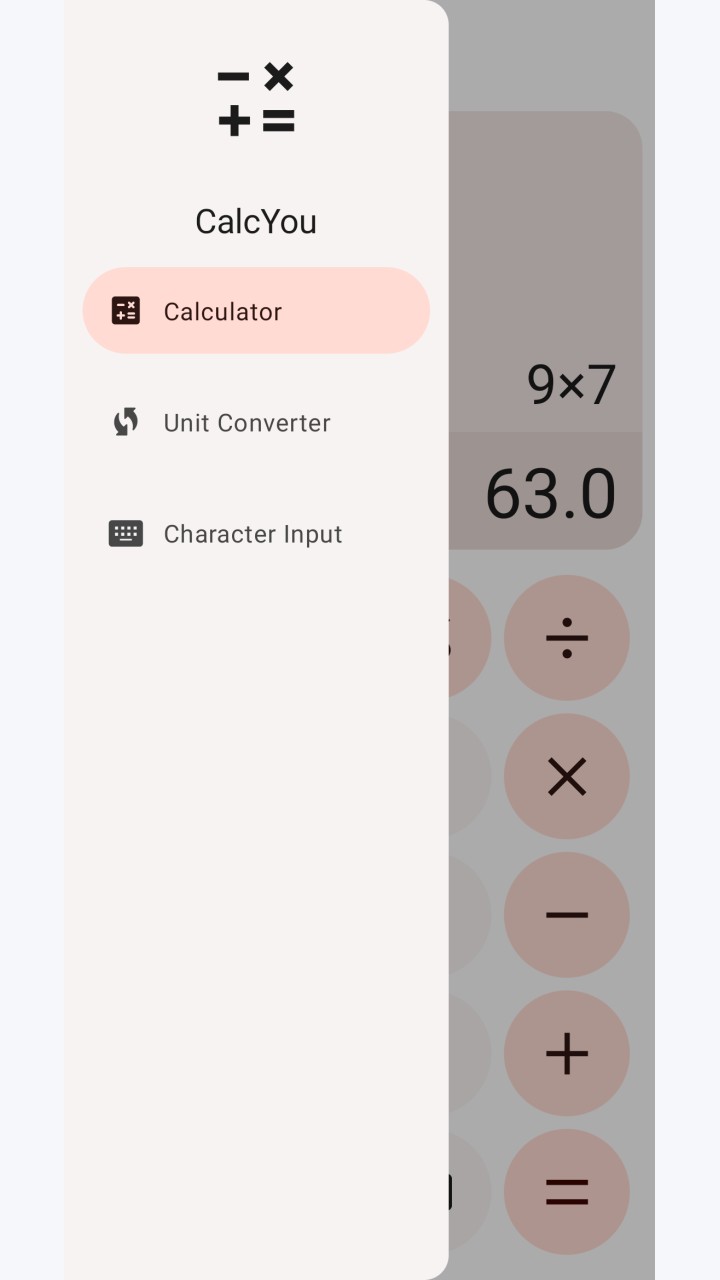Switch to Character Input

tap(256, 533)
